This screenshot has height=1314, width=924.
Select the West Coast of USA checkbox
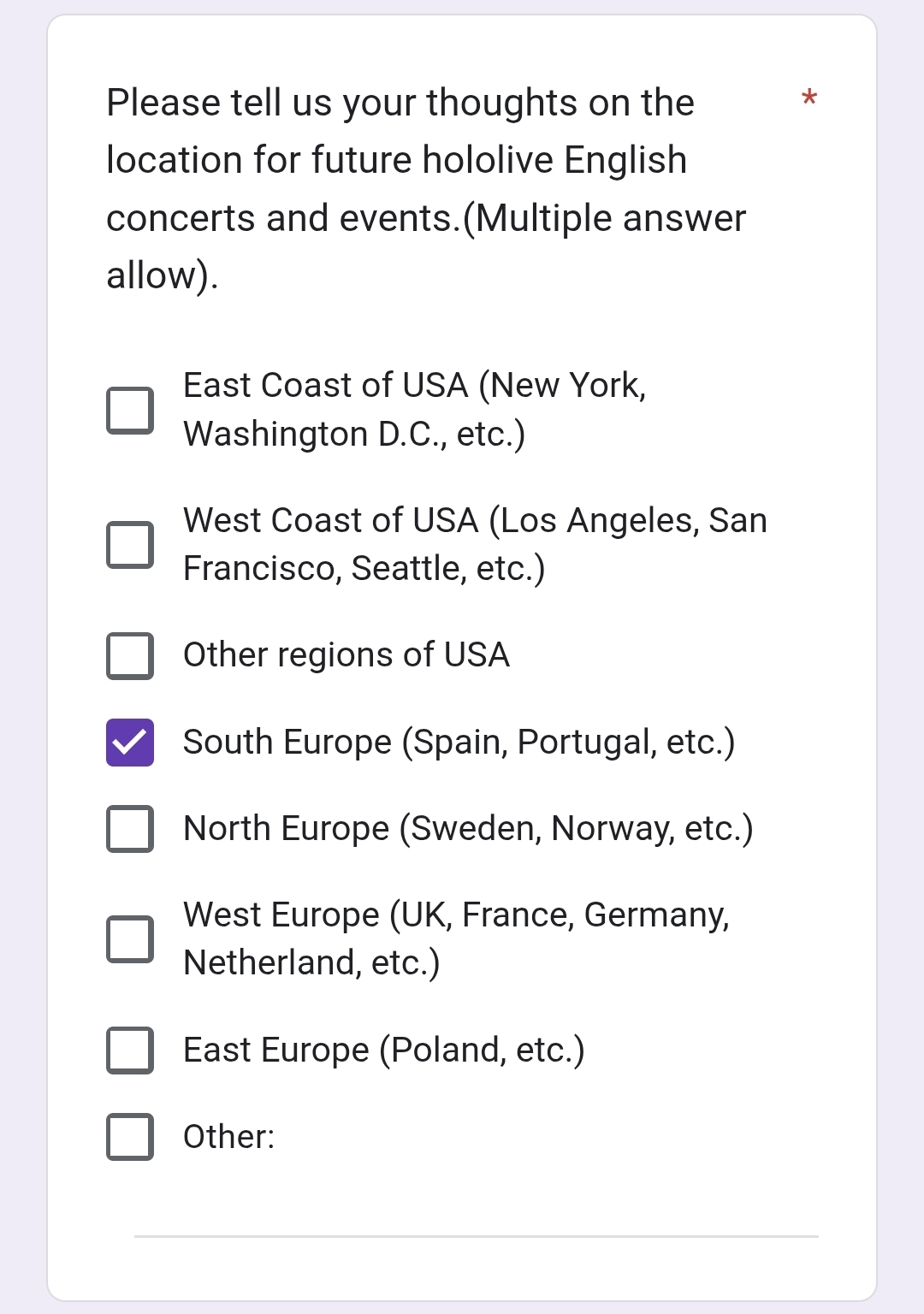click(130, 545)
